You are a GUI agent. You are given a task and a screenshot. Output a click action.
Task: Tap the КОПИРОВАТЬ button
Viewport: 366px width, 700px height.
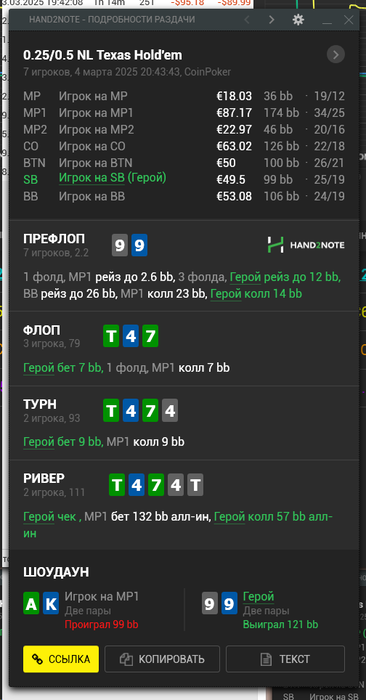click(x=162, y=659)
